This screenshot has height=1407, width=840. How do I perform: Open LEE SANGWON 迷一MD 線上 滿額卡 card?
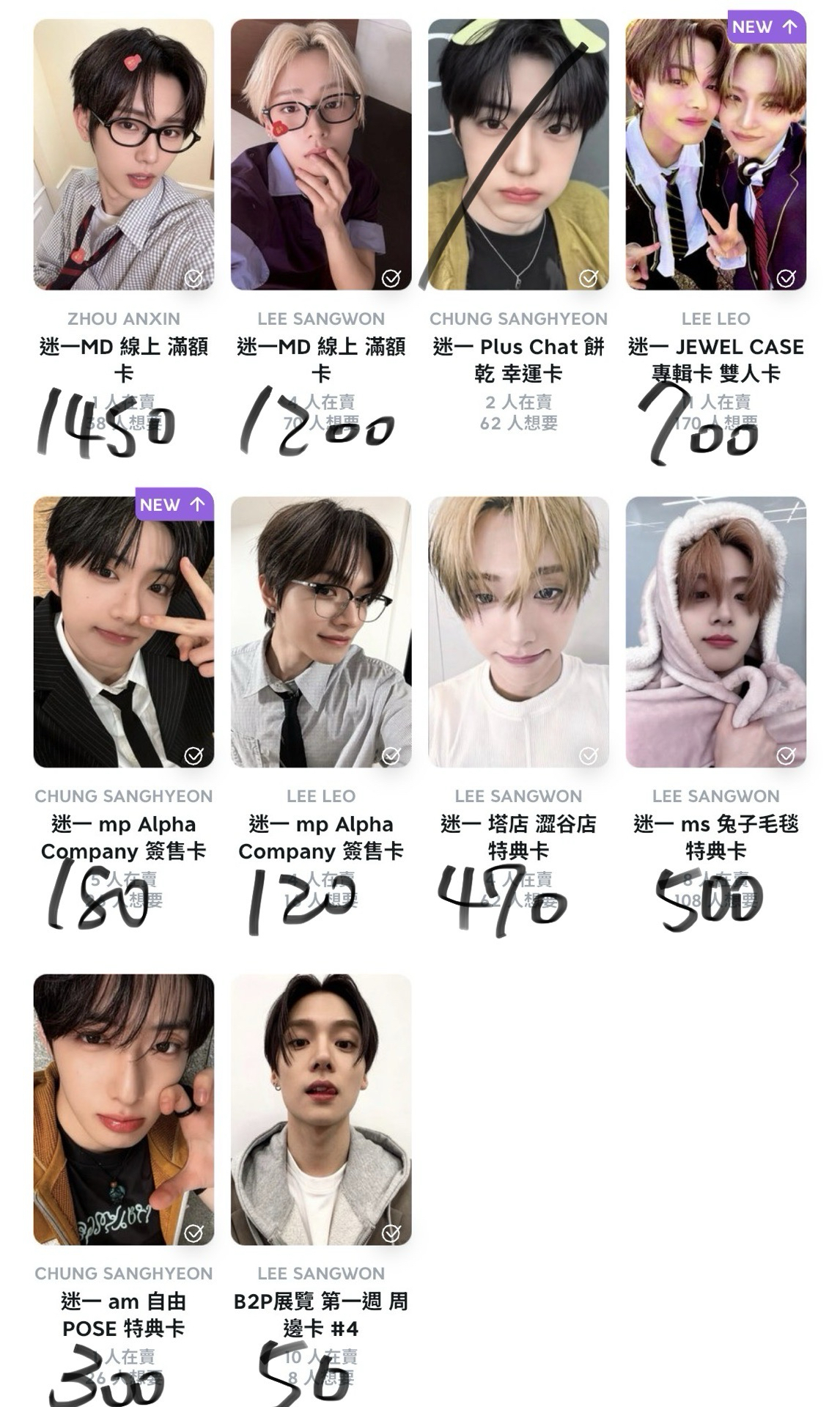point(321,155)
